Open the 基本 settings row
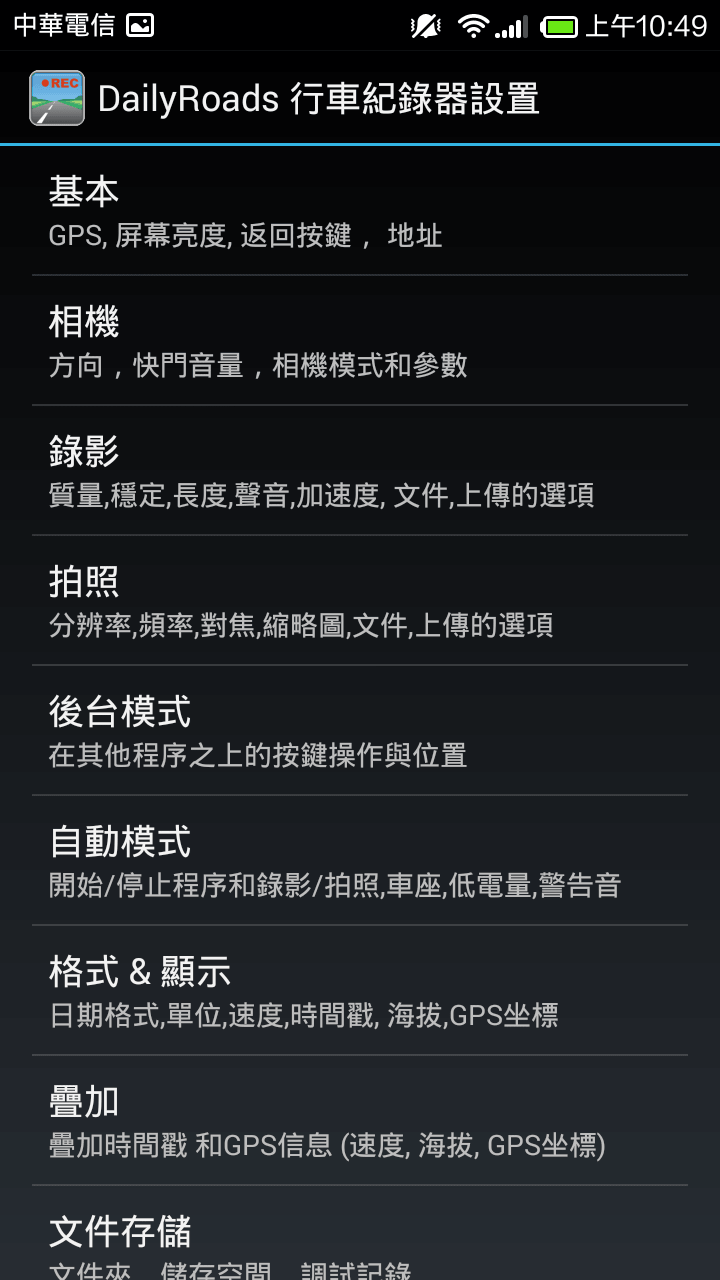720x1280 pixels. tap(360, 211)
